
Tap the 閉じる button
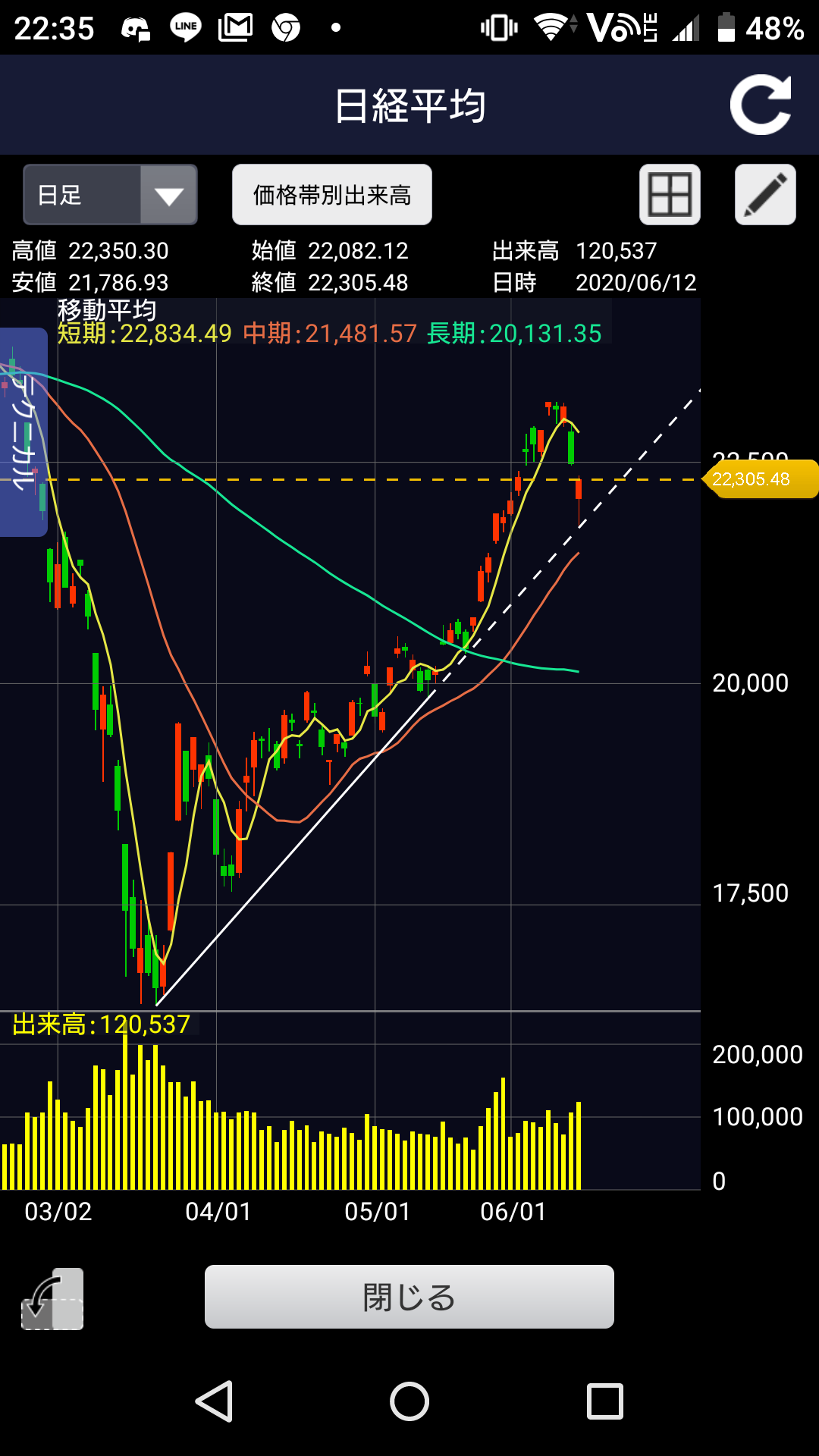tap(409, 1297)
